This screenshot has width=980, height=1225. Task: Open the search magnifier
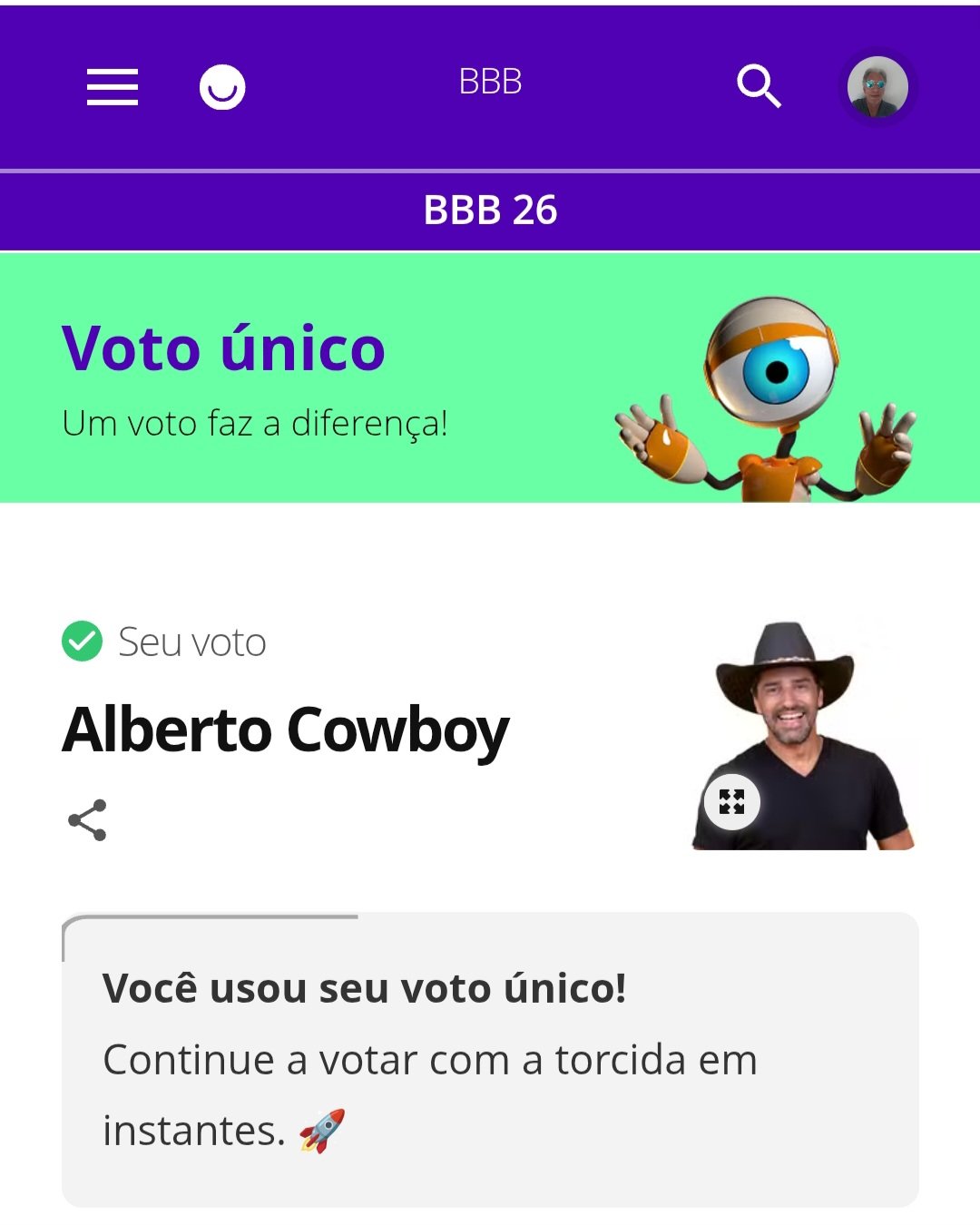pyautogui.click(x=759, y=86)
